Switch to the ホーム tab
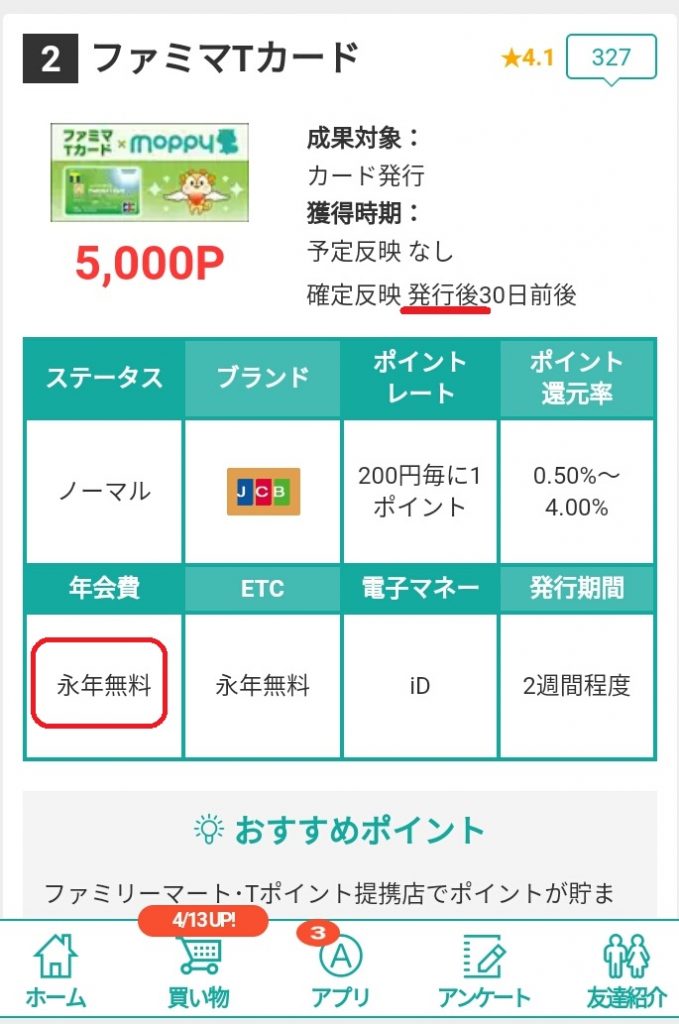Screen dimensions: 679x1024 pyautogui.click(x=56, y=970)
